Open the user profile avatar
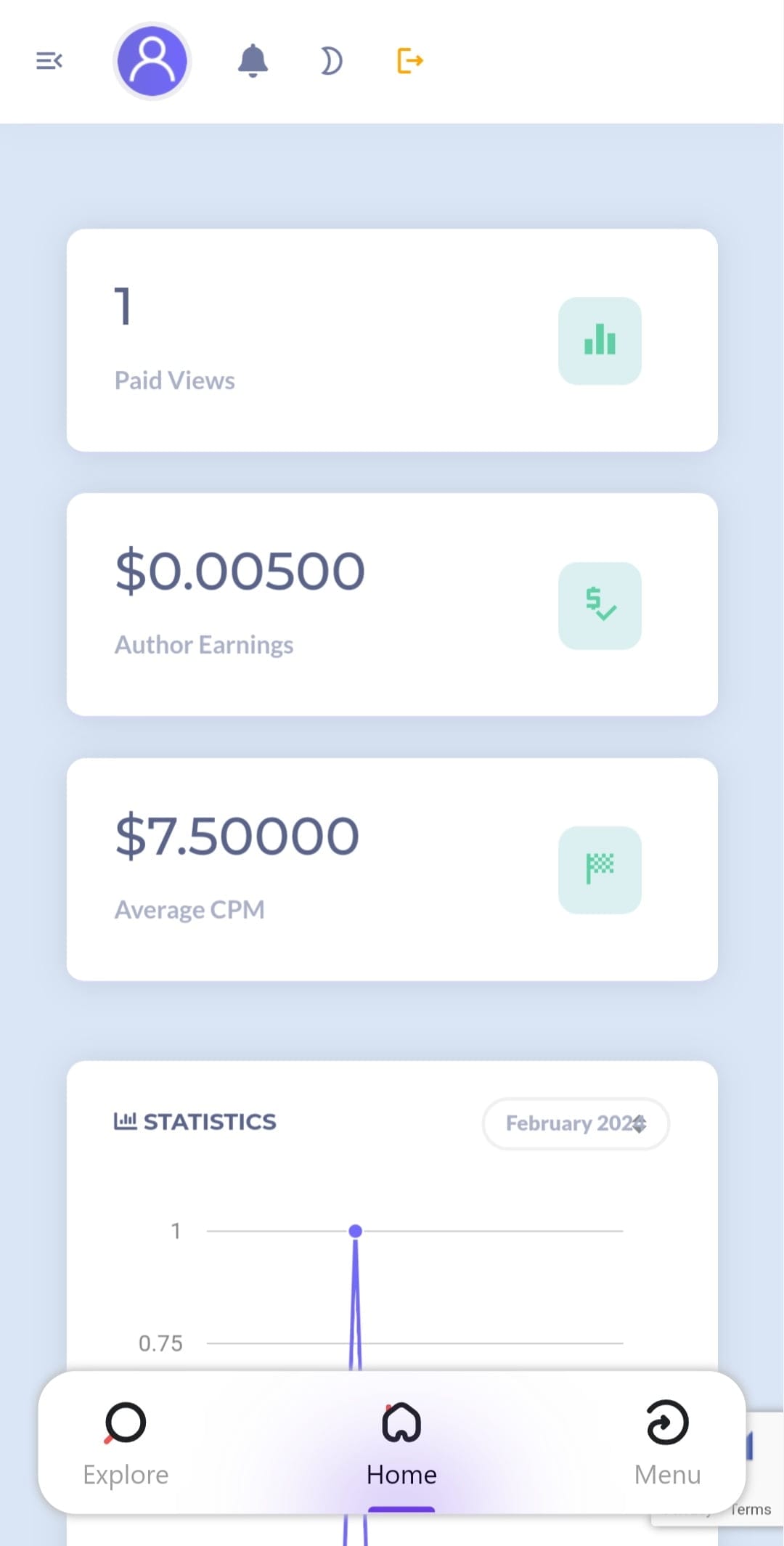 tap(152, 61)
